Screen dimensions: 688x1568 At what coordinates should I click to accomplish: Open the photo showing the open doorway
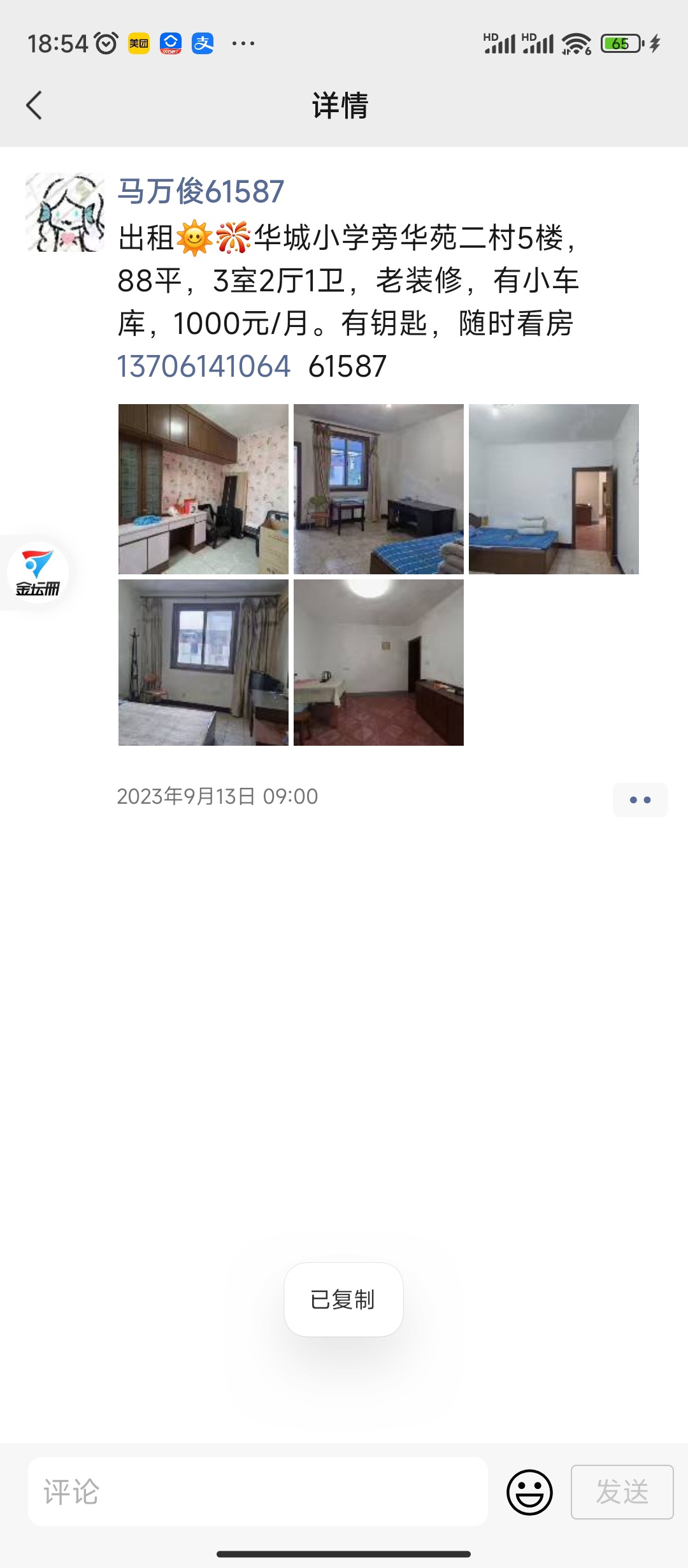click(554, 489)
